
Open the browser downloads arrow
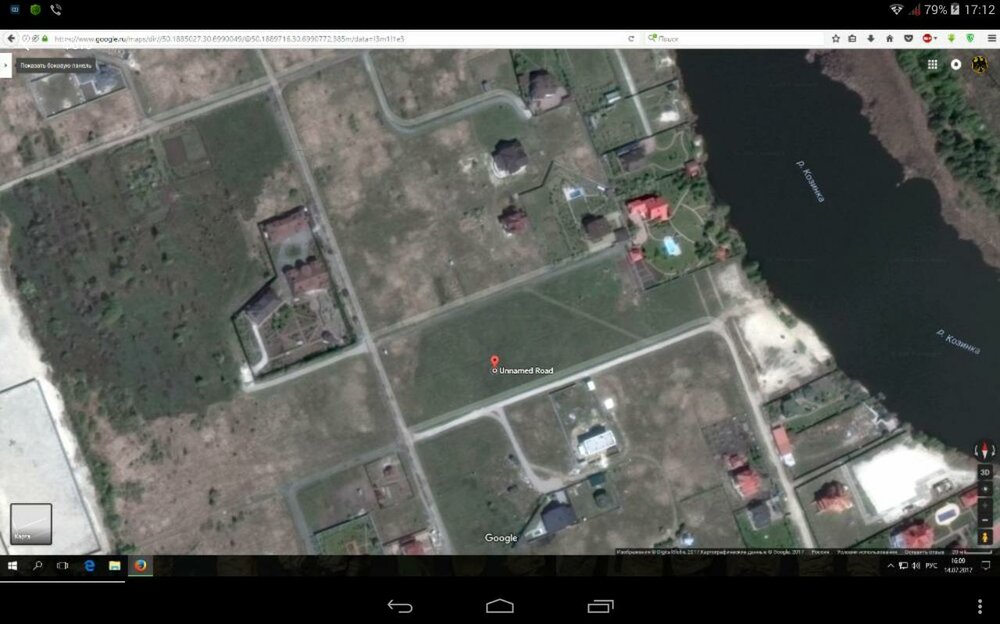870,38
